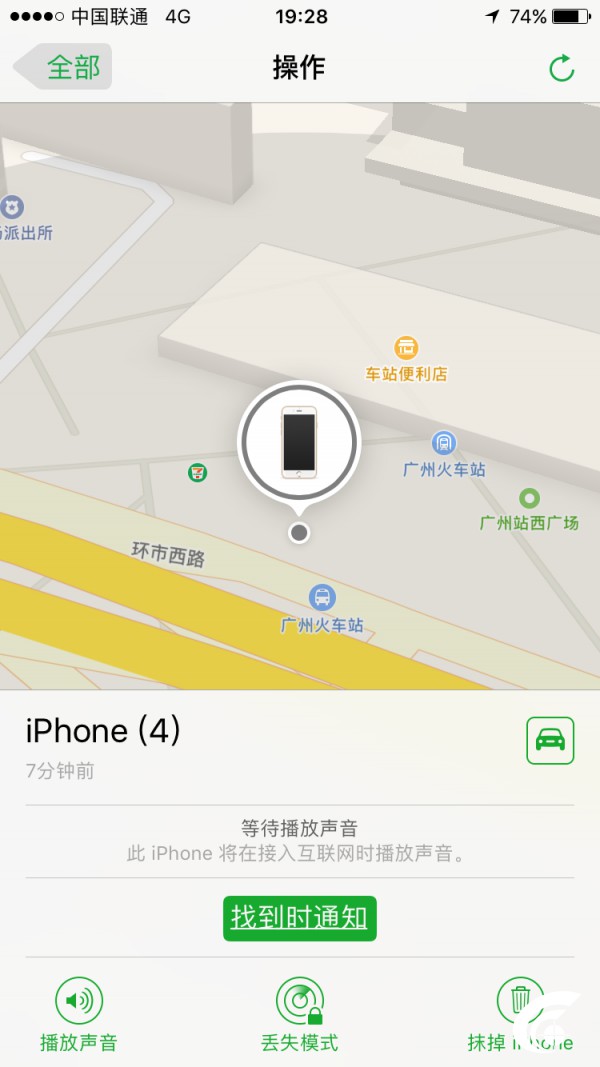The height and width of the screenshot is (1067, 600).
Task: Tap the 找到时通知 button
Action: coord(299,918)
